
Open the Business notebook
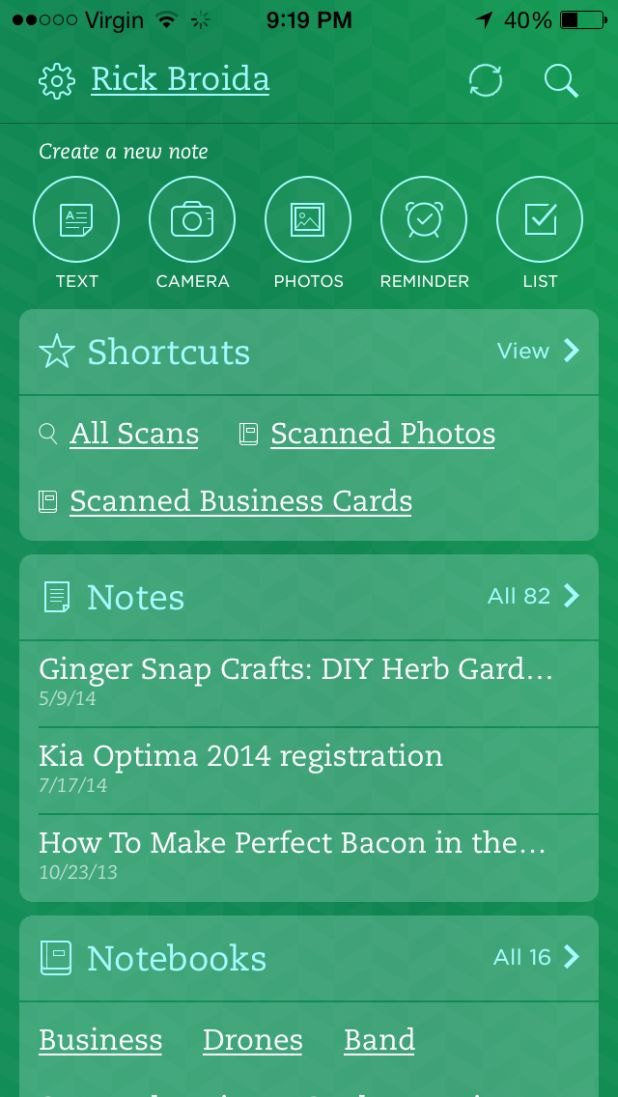(100, 1040)
